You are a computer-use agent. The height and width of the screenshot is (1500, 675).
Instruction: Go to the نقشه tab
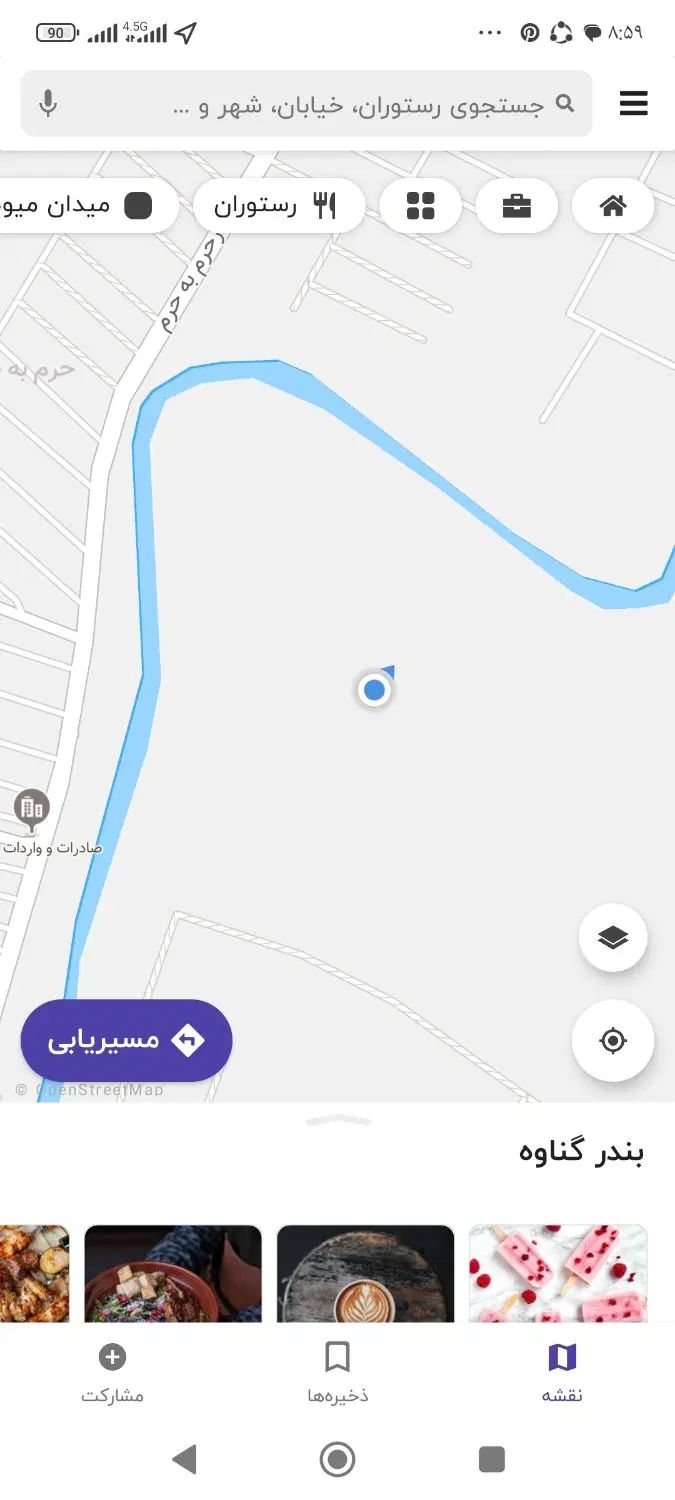pyautogui.click(x=562, y=1372)
